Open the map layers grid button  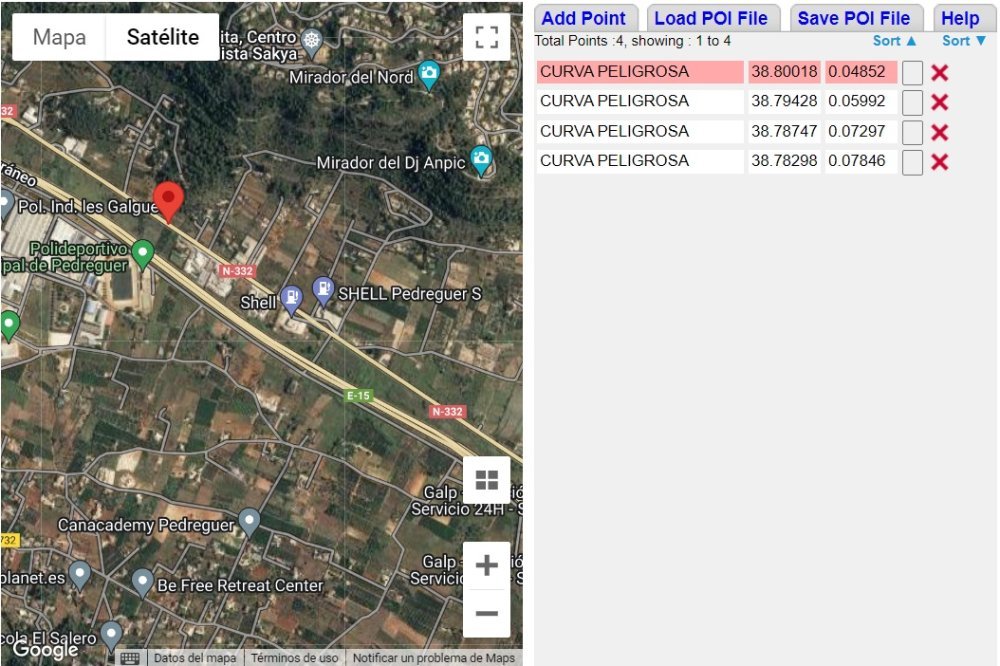pos(486,480)
